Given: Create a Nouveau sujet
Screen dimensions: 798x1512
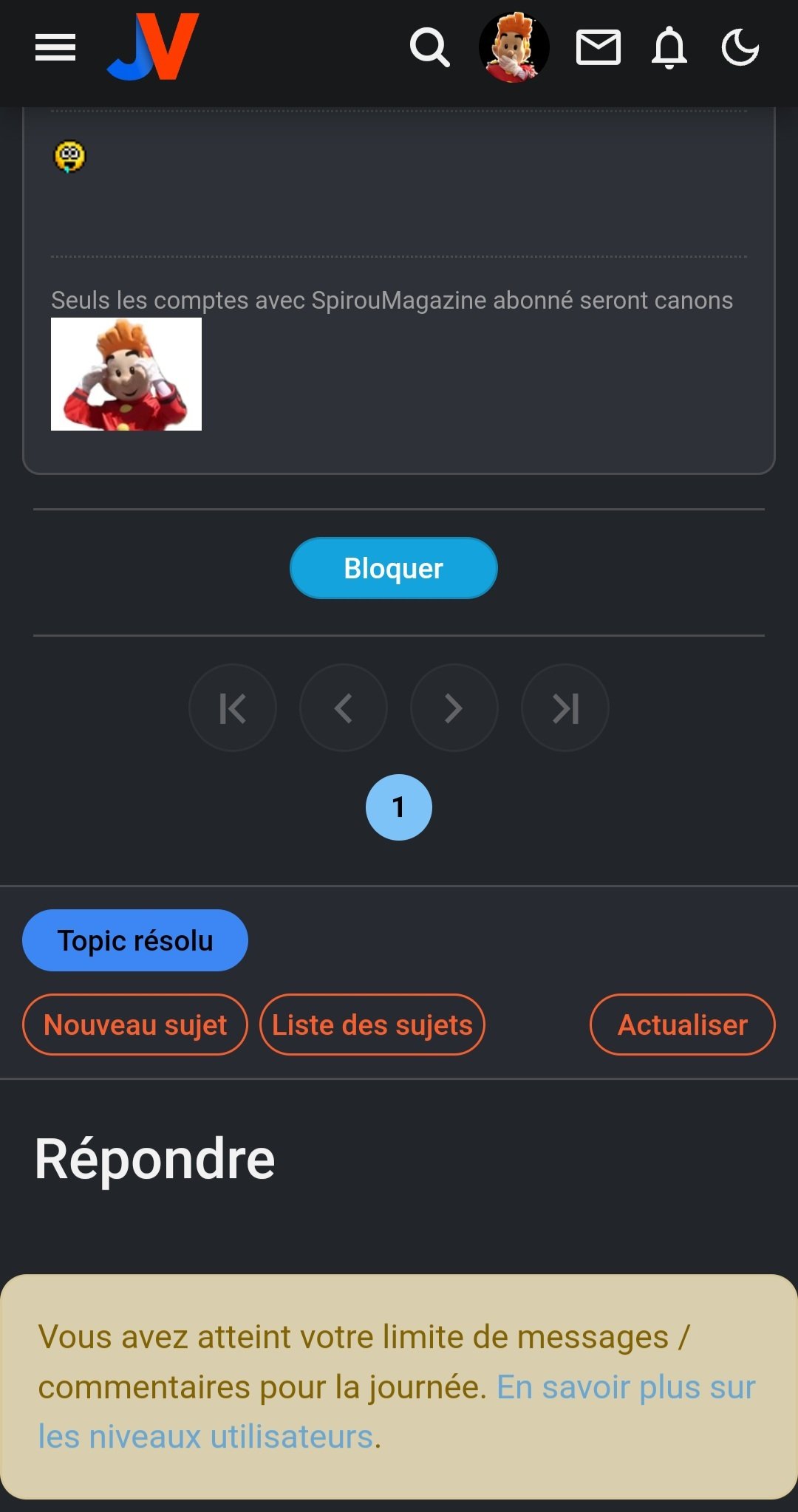Looking at the screenshot, I should tap(135, 1024).
